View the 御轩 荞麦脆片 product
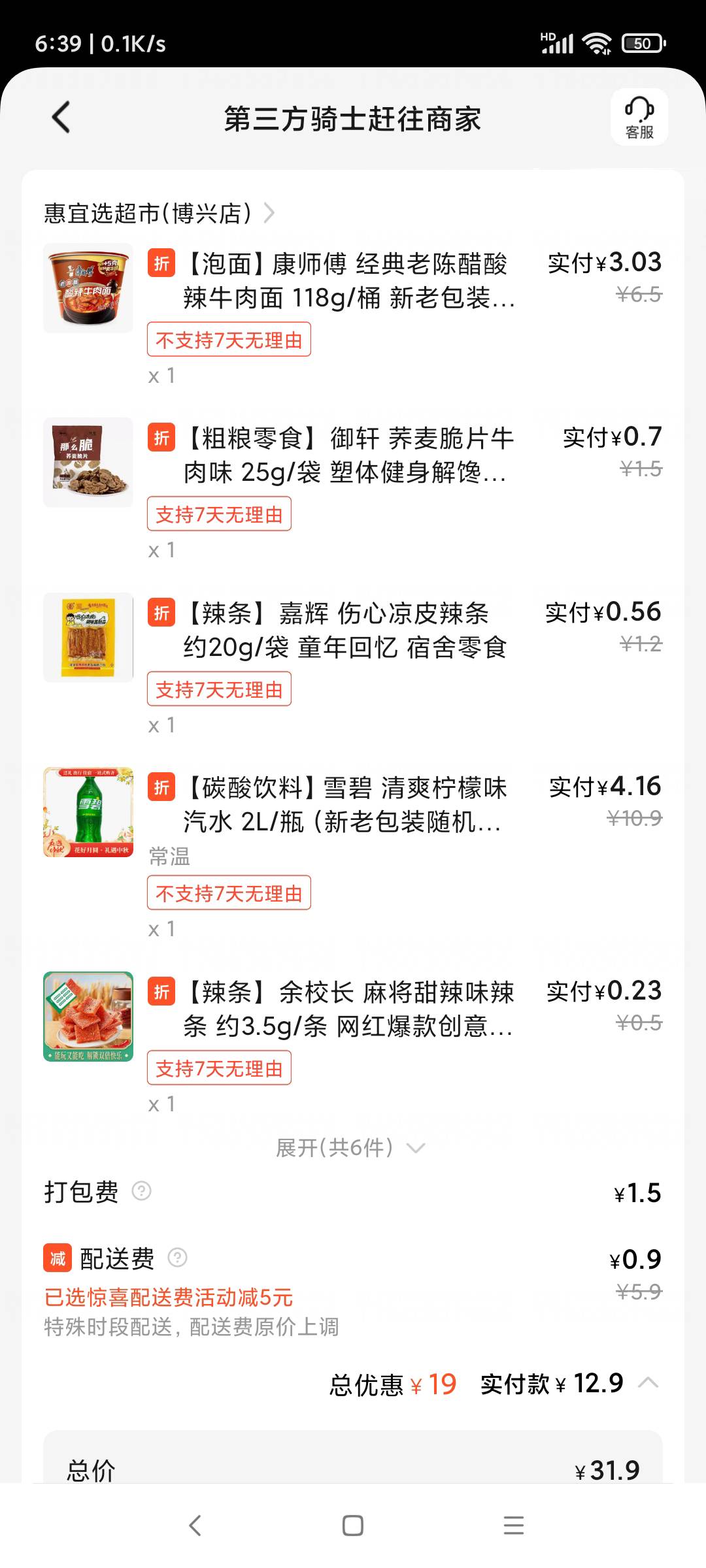 click(348, 455)
